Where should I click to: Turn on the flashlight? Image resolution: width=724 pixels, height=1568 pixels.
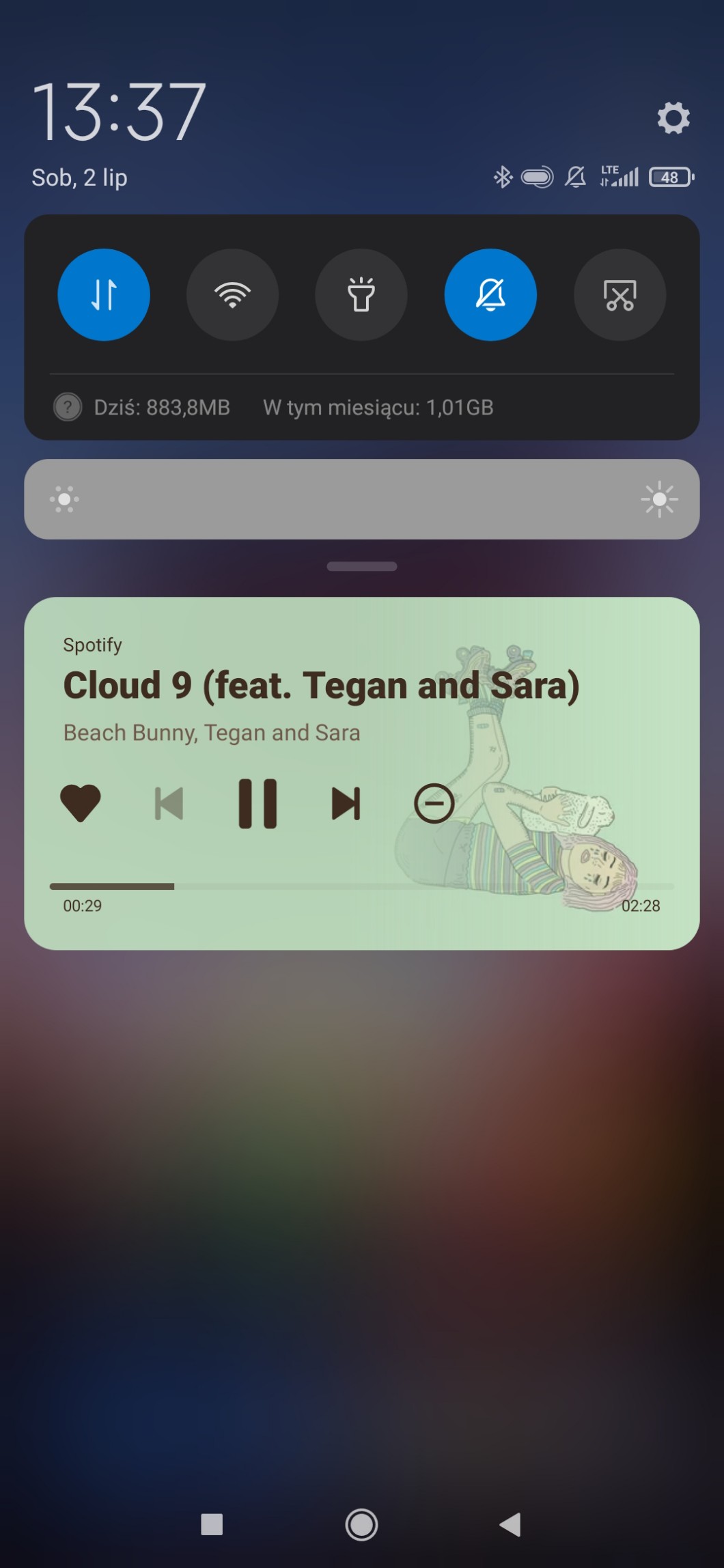tap(361, 295)
